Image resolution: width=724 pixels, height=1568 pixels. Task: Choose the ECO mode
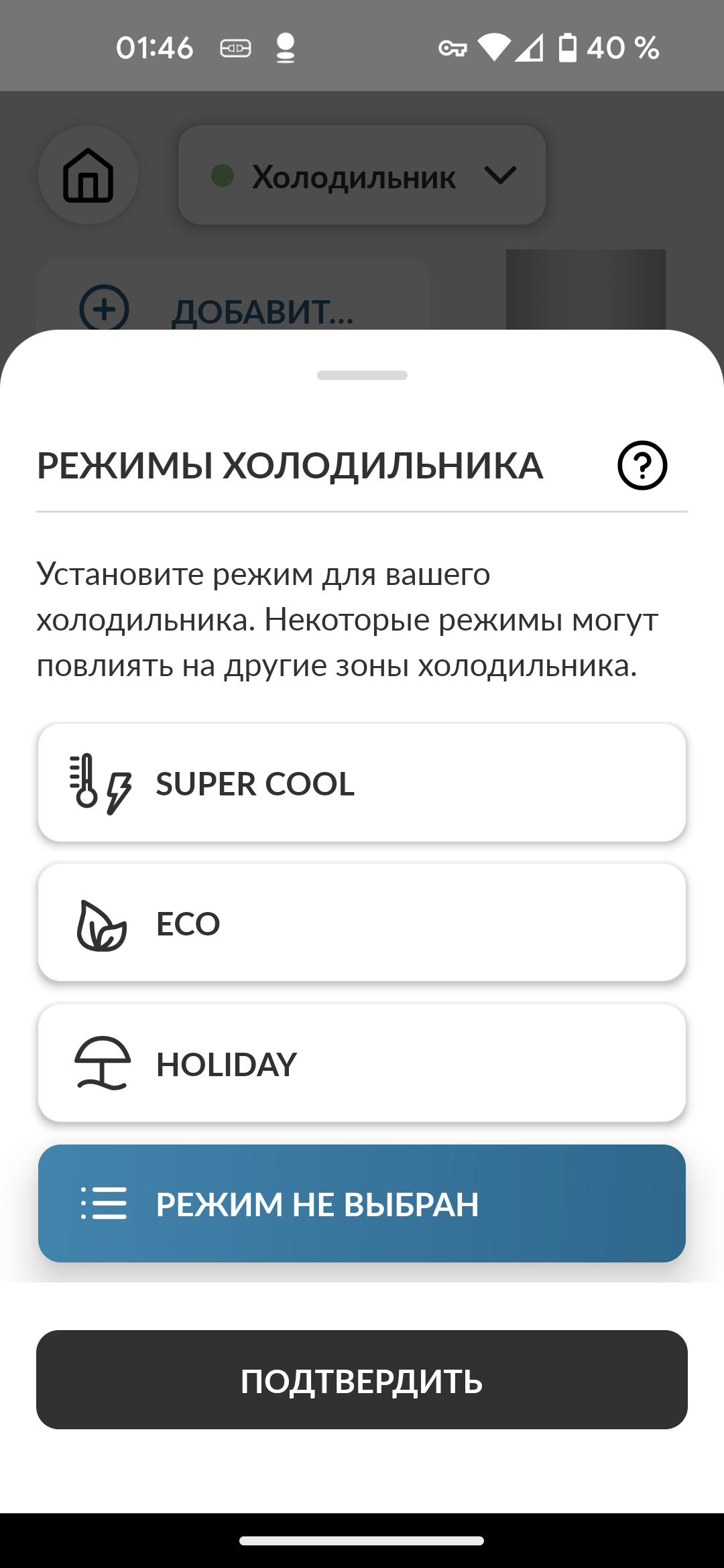(362, 923)
